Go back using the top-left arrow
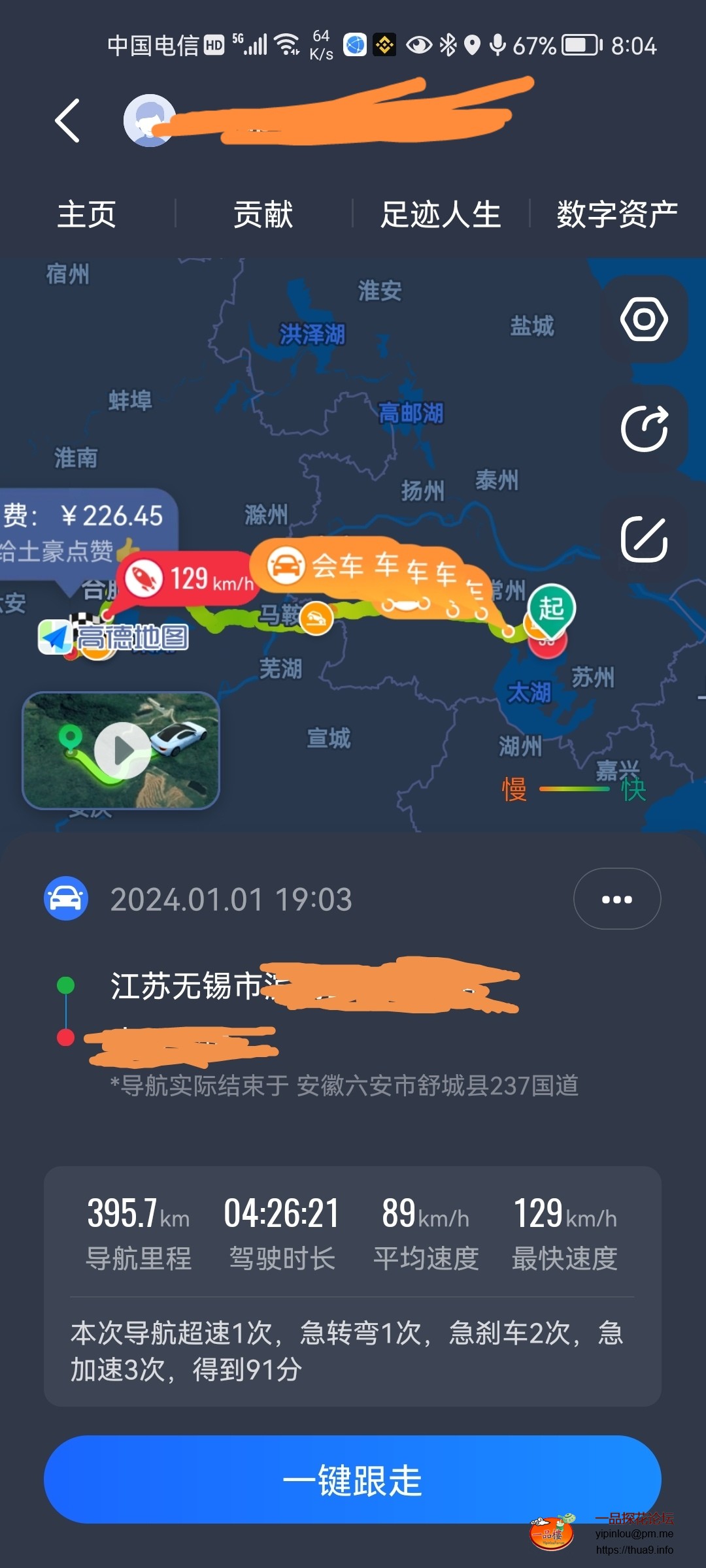The image size is (706, 1568). click(x=68, y=121)
